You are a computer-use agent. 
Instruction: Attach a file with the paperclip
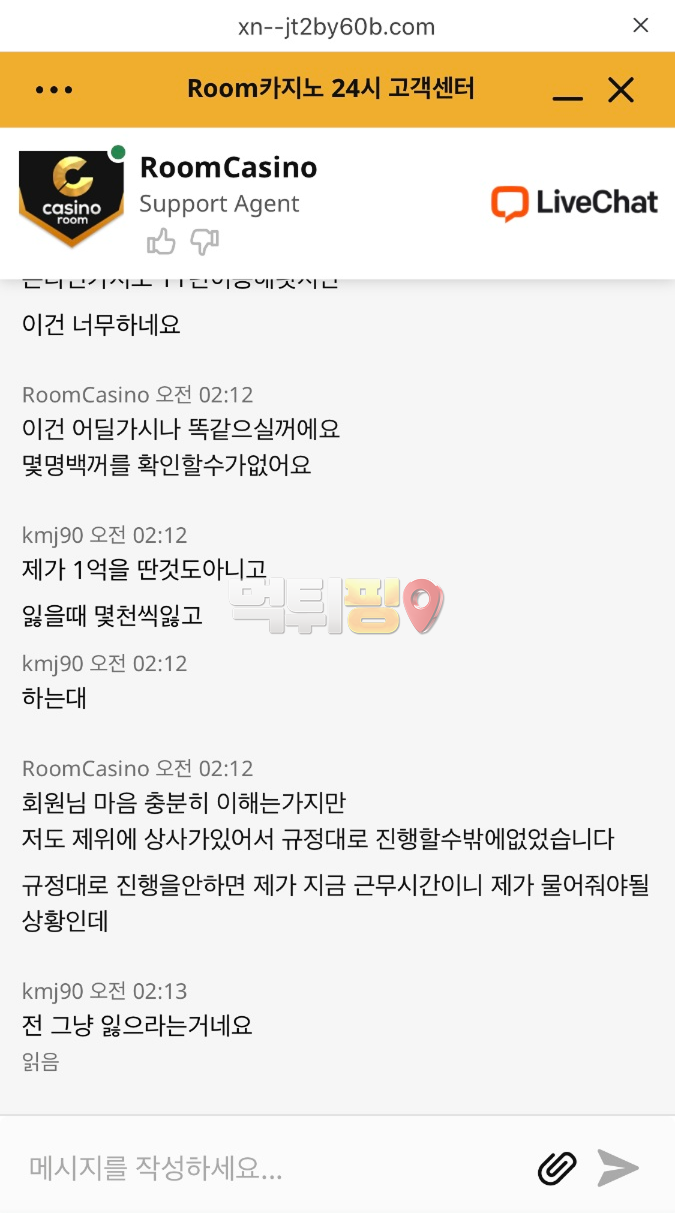coord(557,1167)
